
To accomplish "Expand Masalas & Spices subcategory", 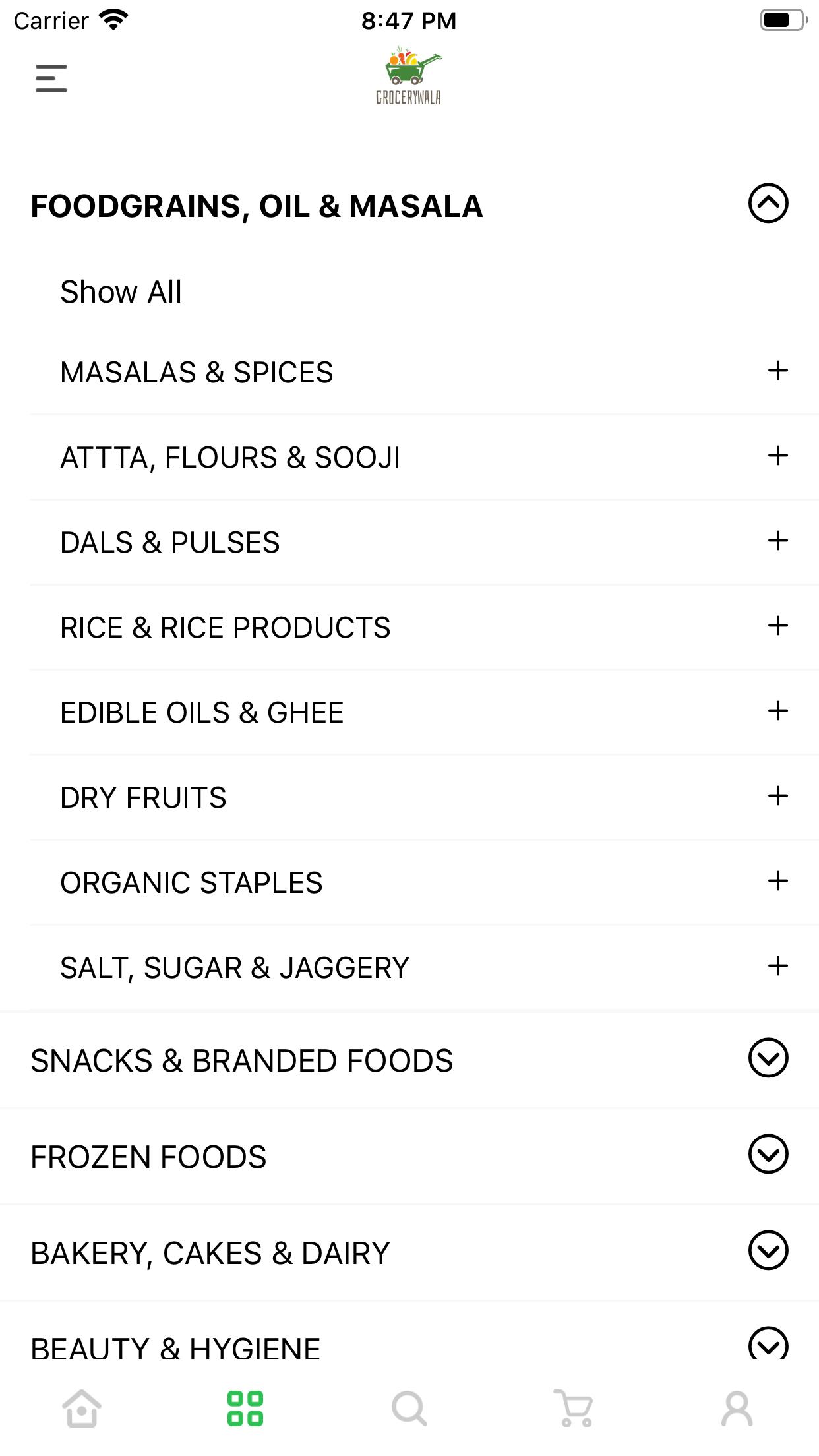I will coord(778,371).
